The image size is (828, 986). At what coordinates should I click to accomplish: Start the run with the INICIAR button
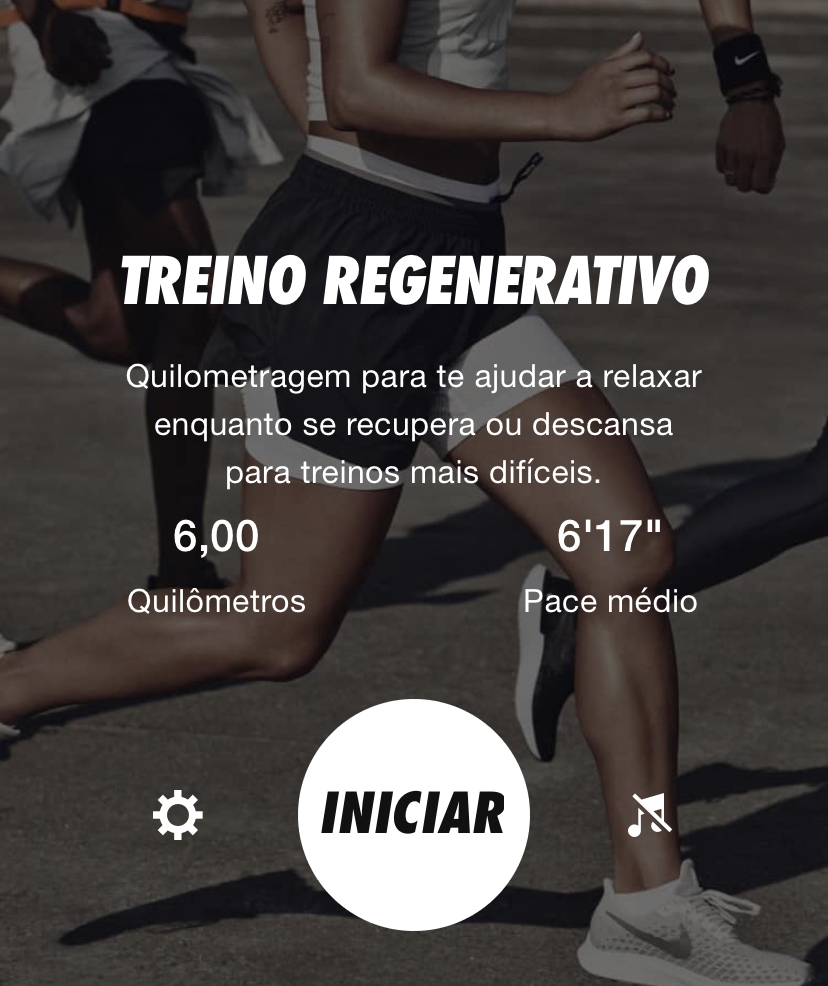(x=413, y=814)
